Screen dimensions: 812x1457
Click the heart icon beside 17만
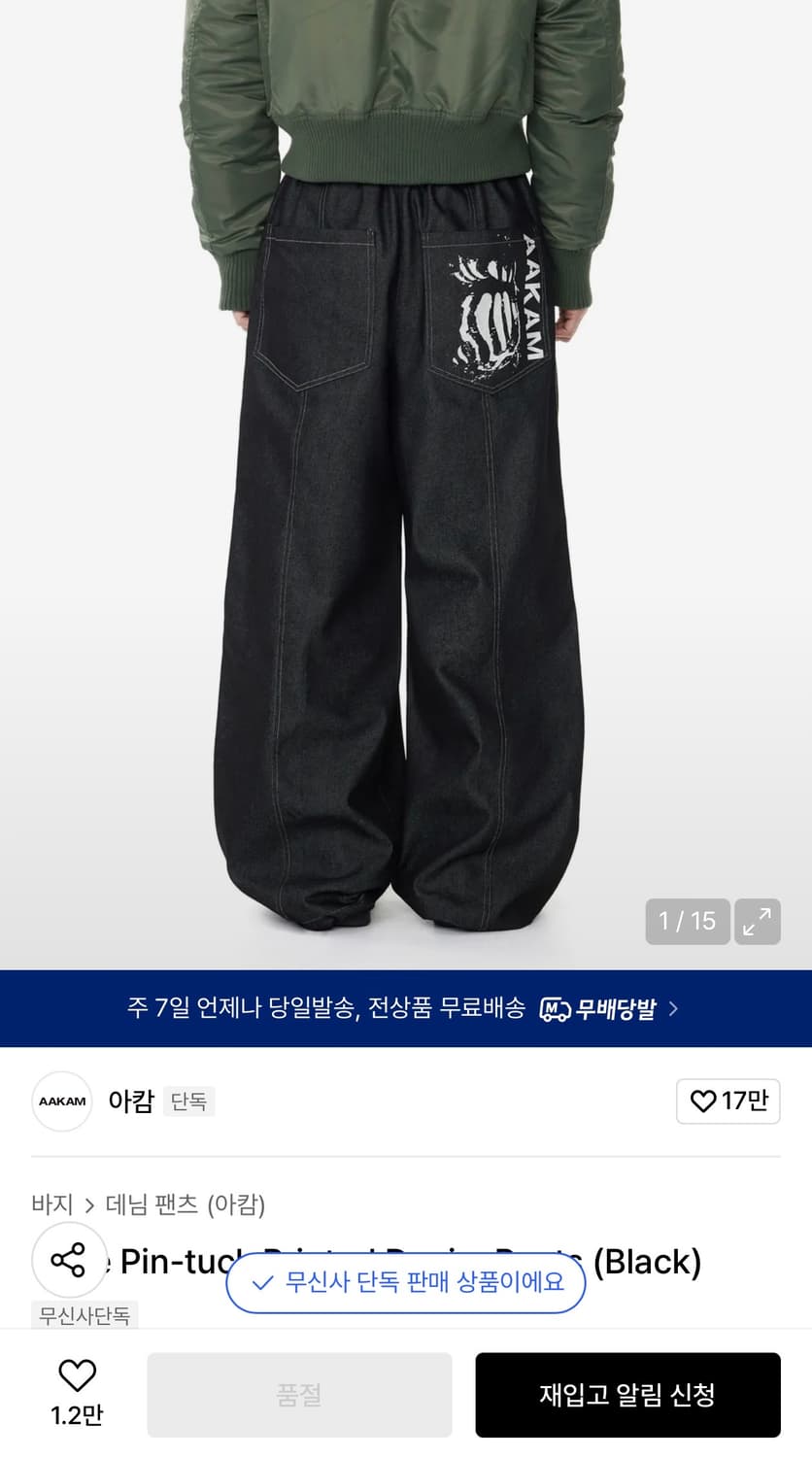click(x=700, y=1101)
